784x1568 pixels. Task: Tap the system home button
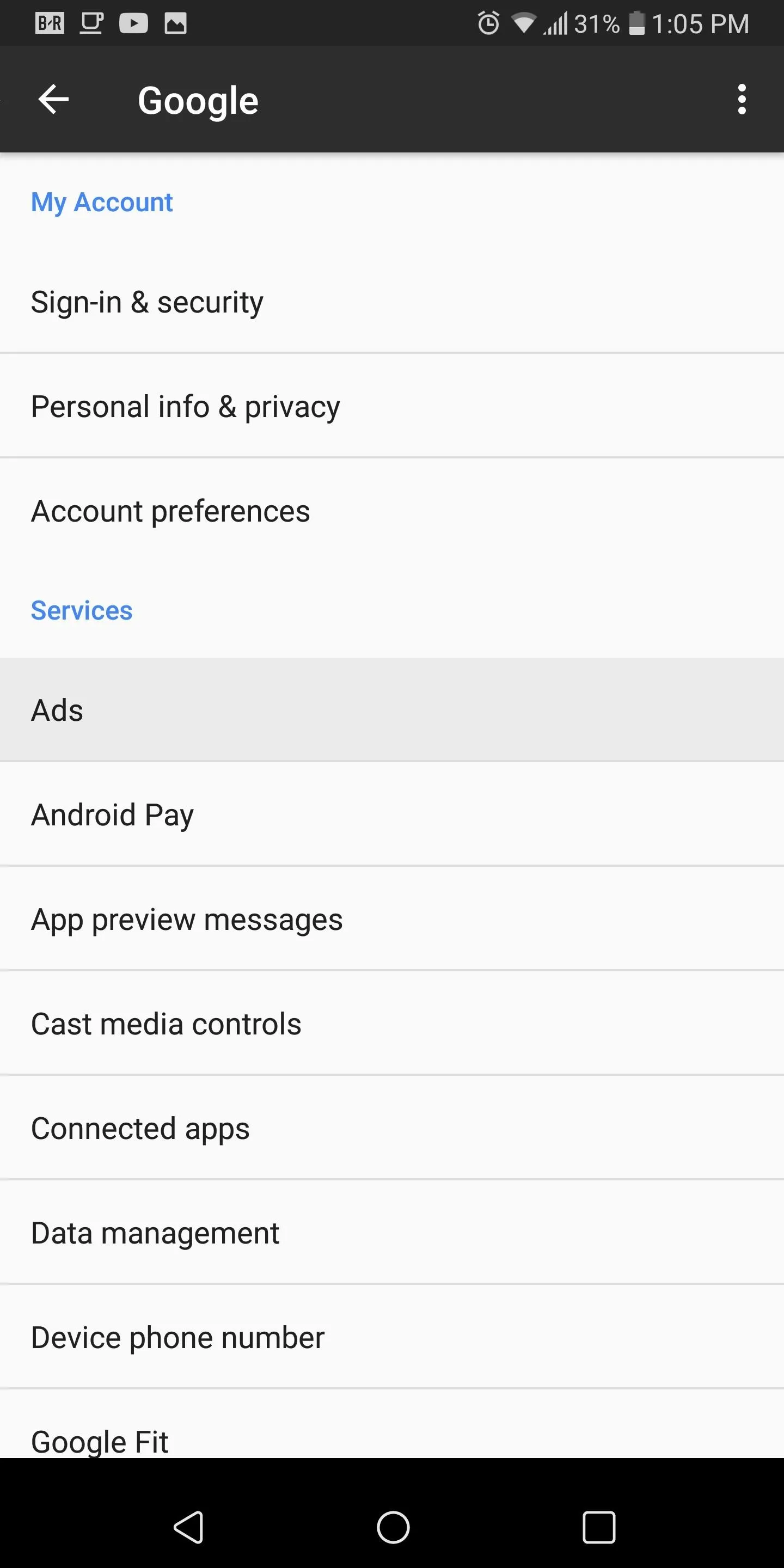click(393, 1527)
